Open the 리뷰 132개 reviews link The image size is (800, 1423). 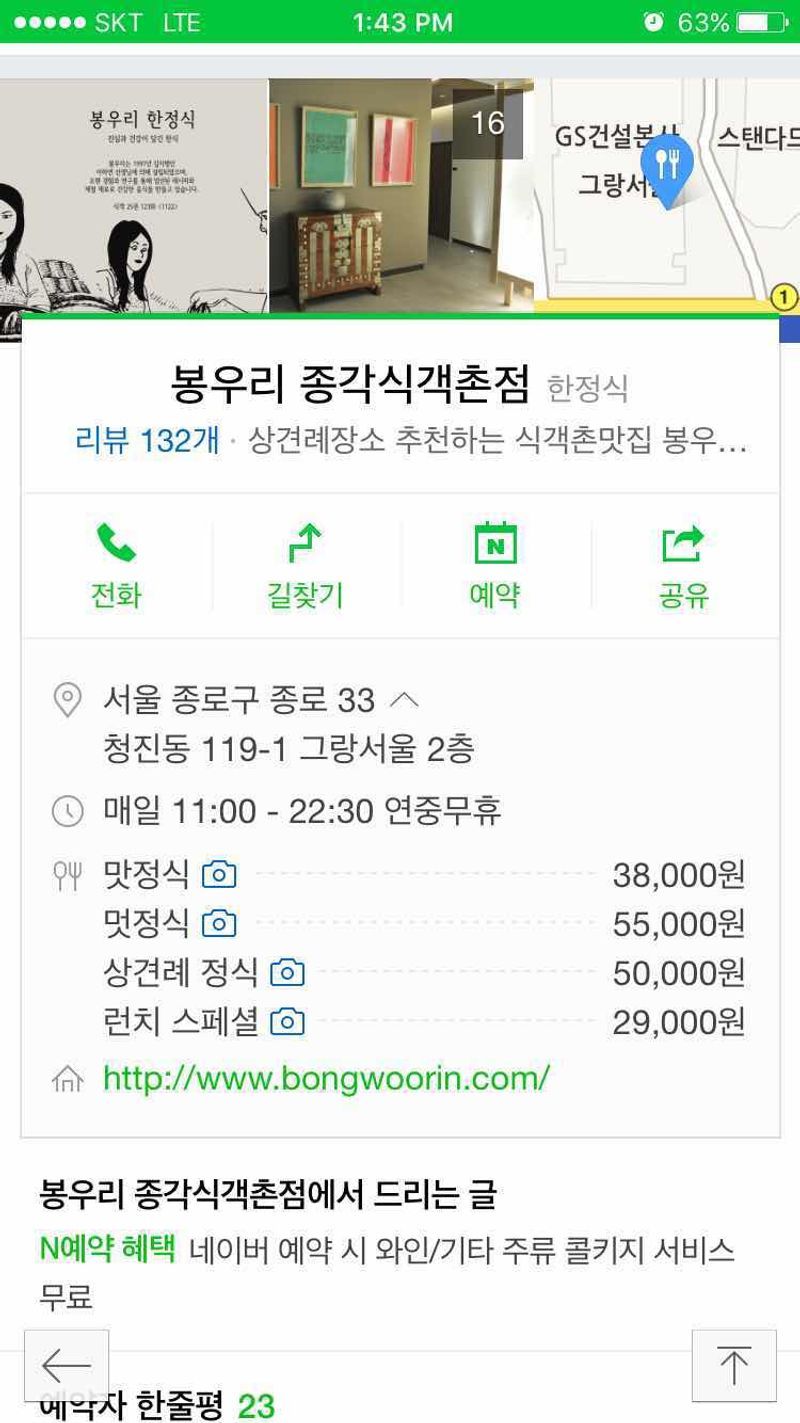click(147, 441)
